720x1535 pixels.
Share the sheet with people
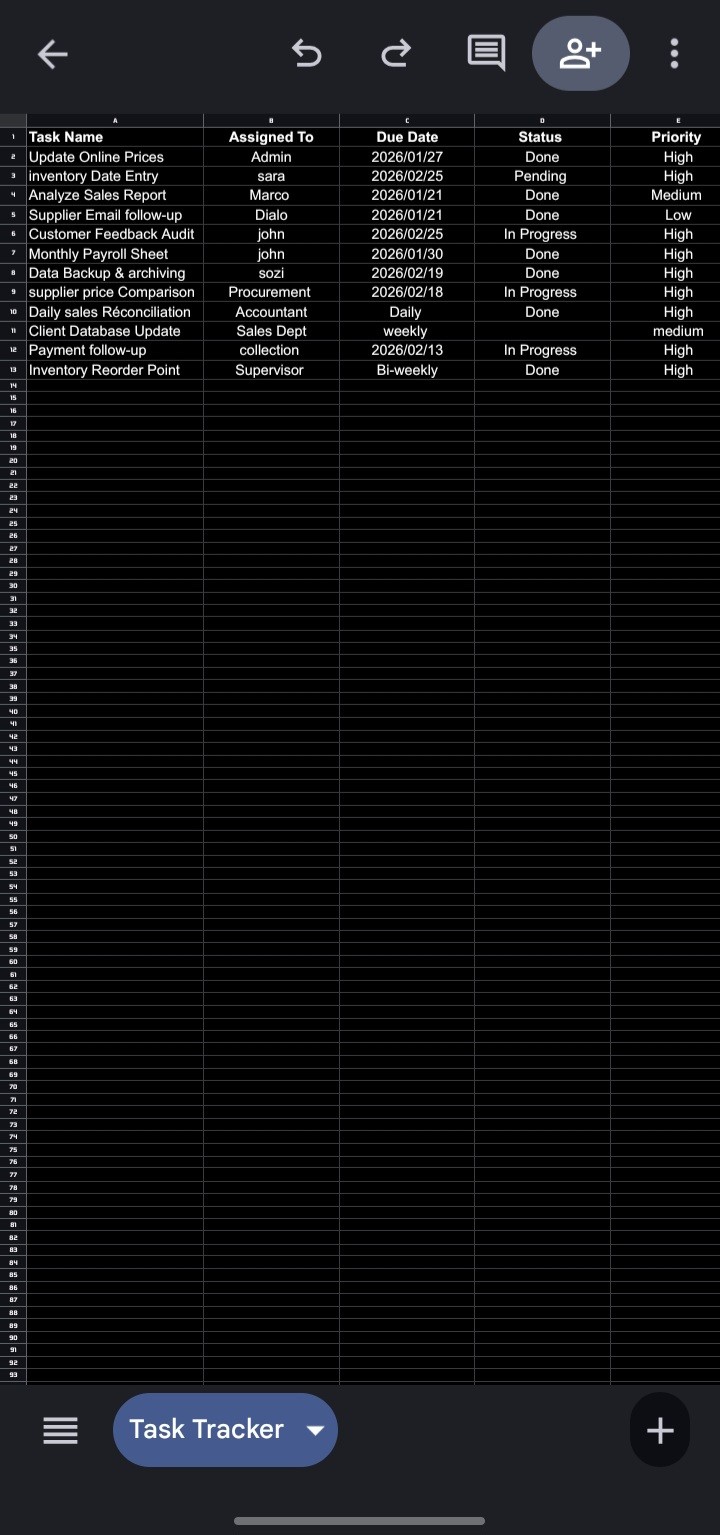(580, 53)
